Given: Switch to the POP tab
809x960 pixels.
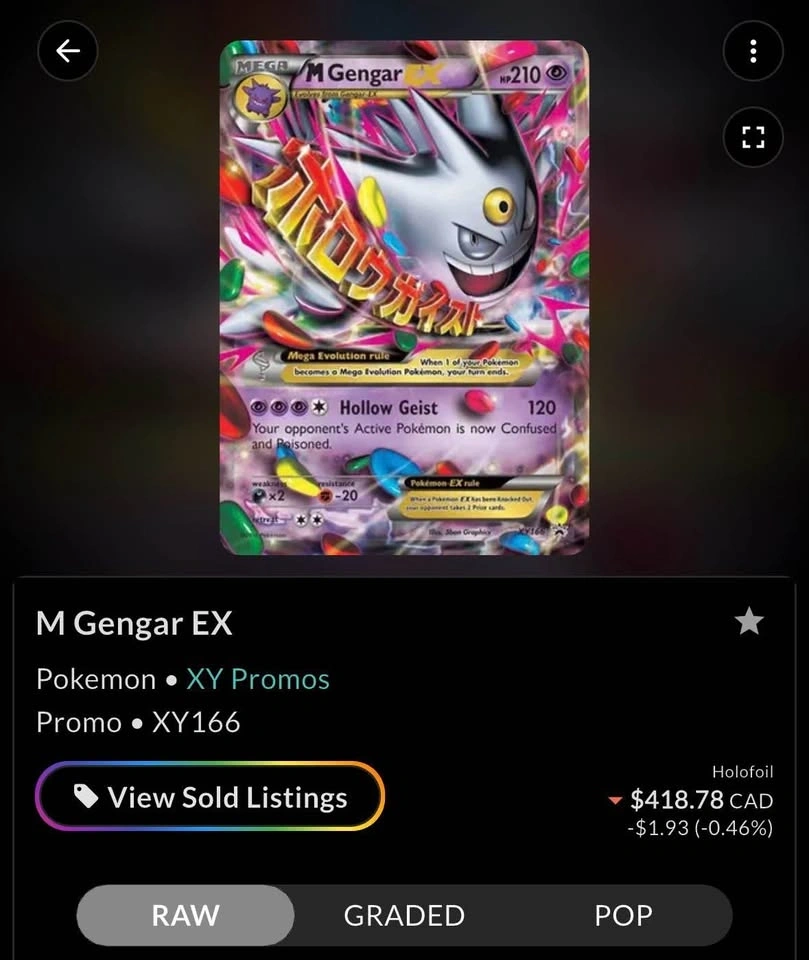Looking at the screenshot, I should point(623,915).
